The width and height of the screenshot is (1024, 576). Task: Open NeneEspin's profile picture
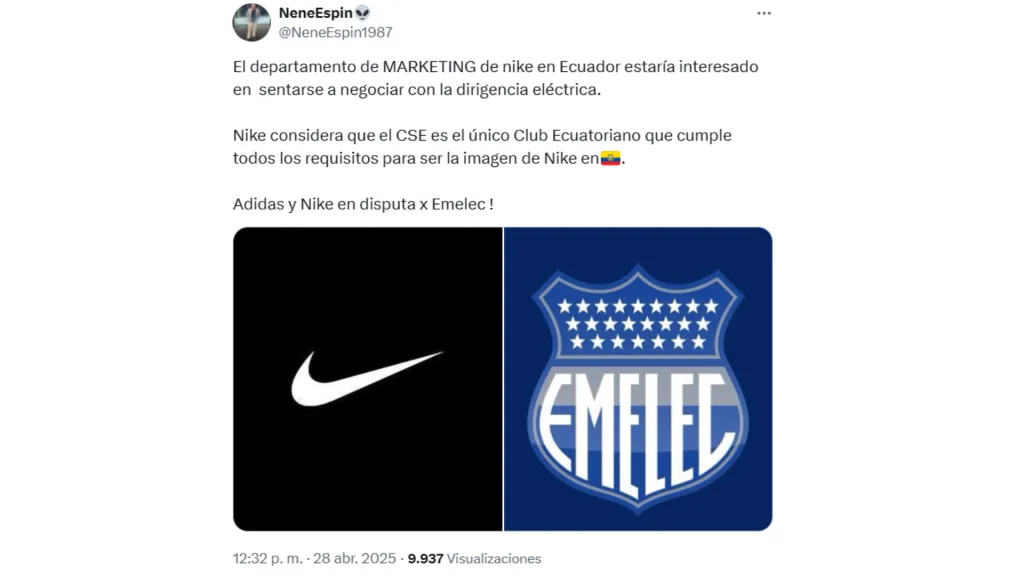252,22
